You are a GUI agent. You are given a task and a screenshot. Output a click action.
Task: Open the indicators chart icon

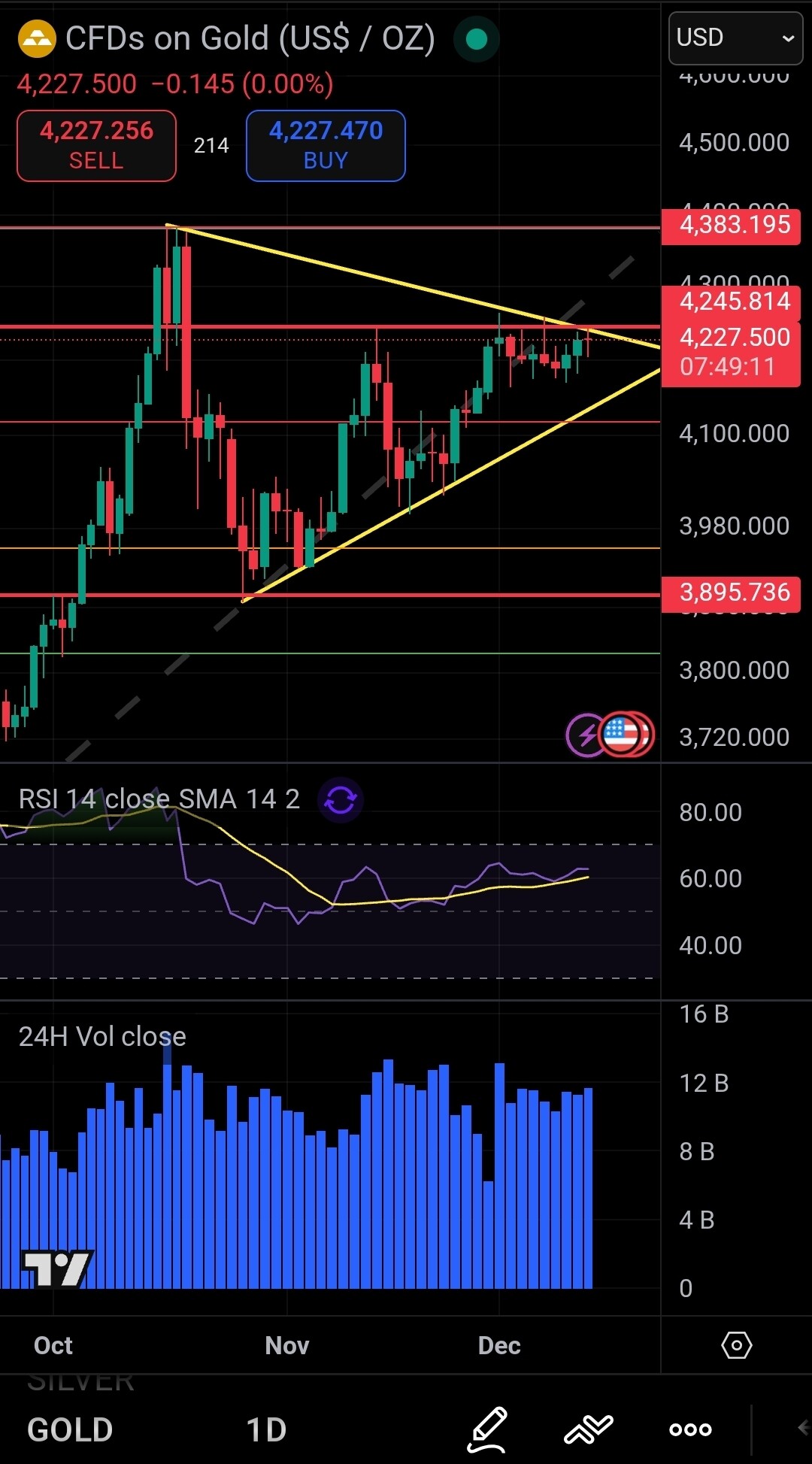click(589, 1428)
